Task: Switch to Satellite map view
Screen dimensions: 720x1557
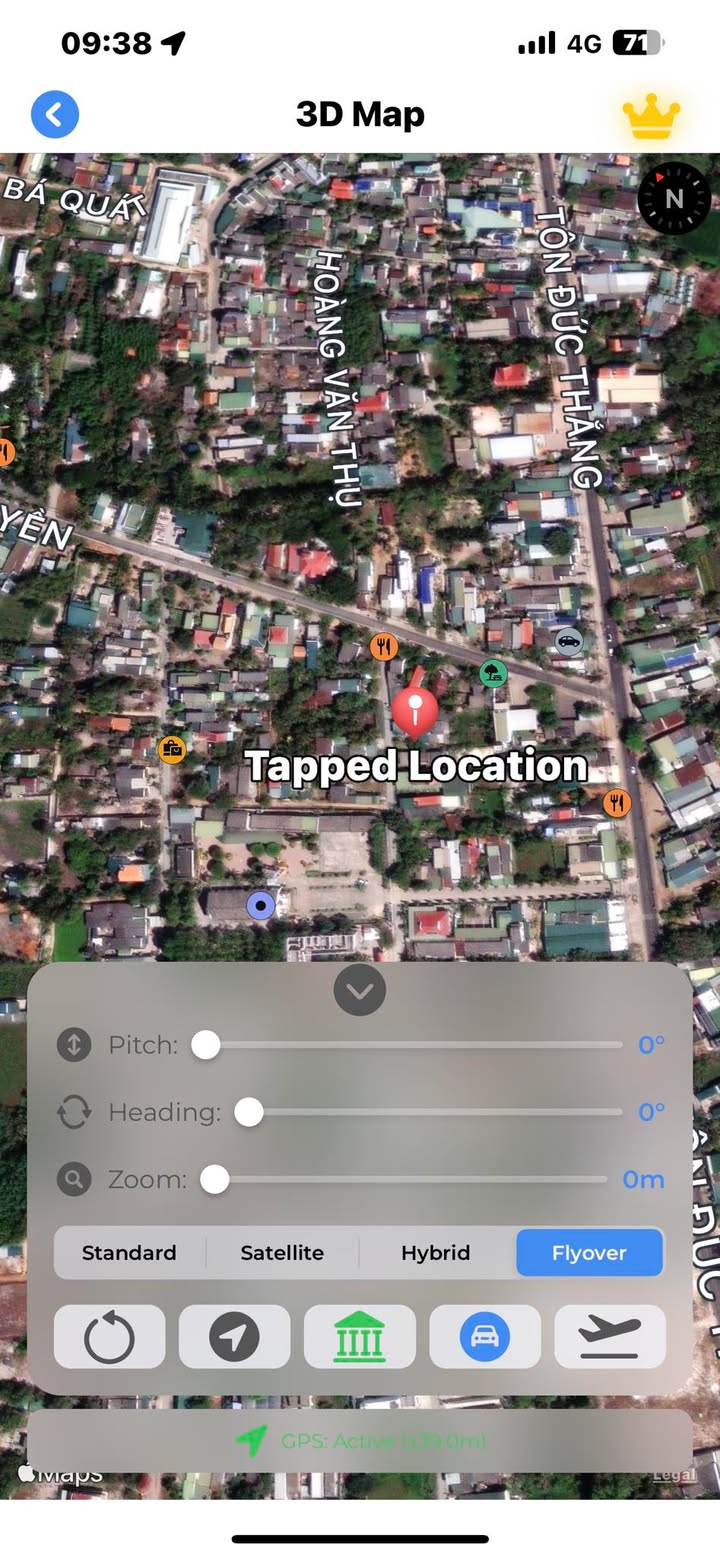Action: tap(282, 1253)
